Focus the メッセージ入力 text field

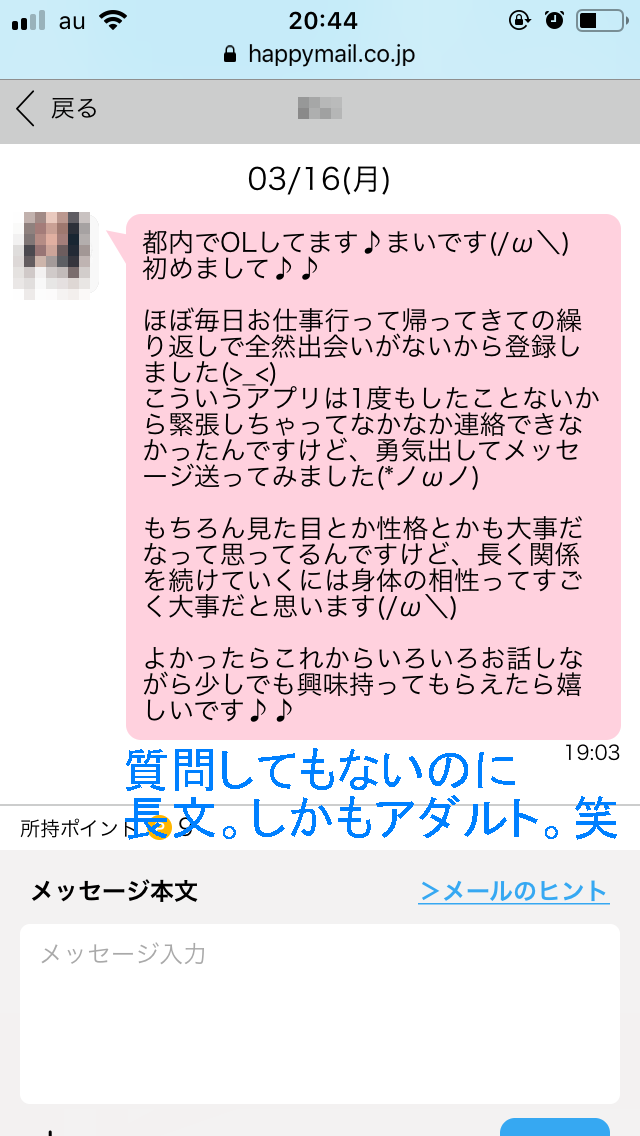[319, 1012]
